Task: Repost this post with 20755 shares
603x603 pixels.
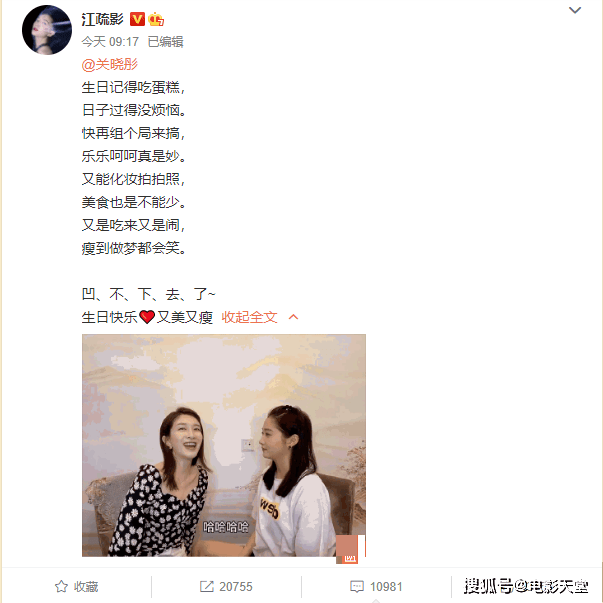Action: point(226,586)
